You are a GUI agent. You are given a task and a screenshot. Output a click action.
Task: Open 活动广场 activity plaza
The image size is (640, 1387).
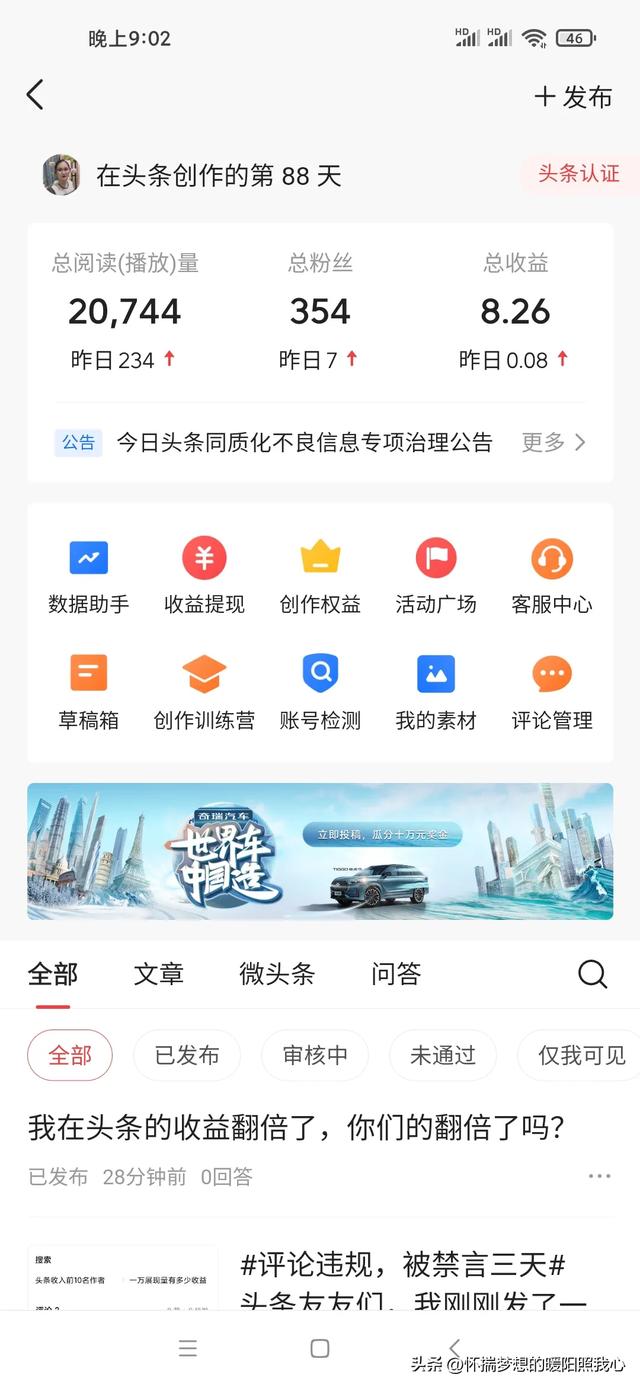point(436,576)
